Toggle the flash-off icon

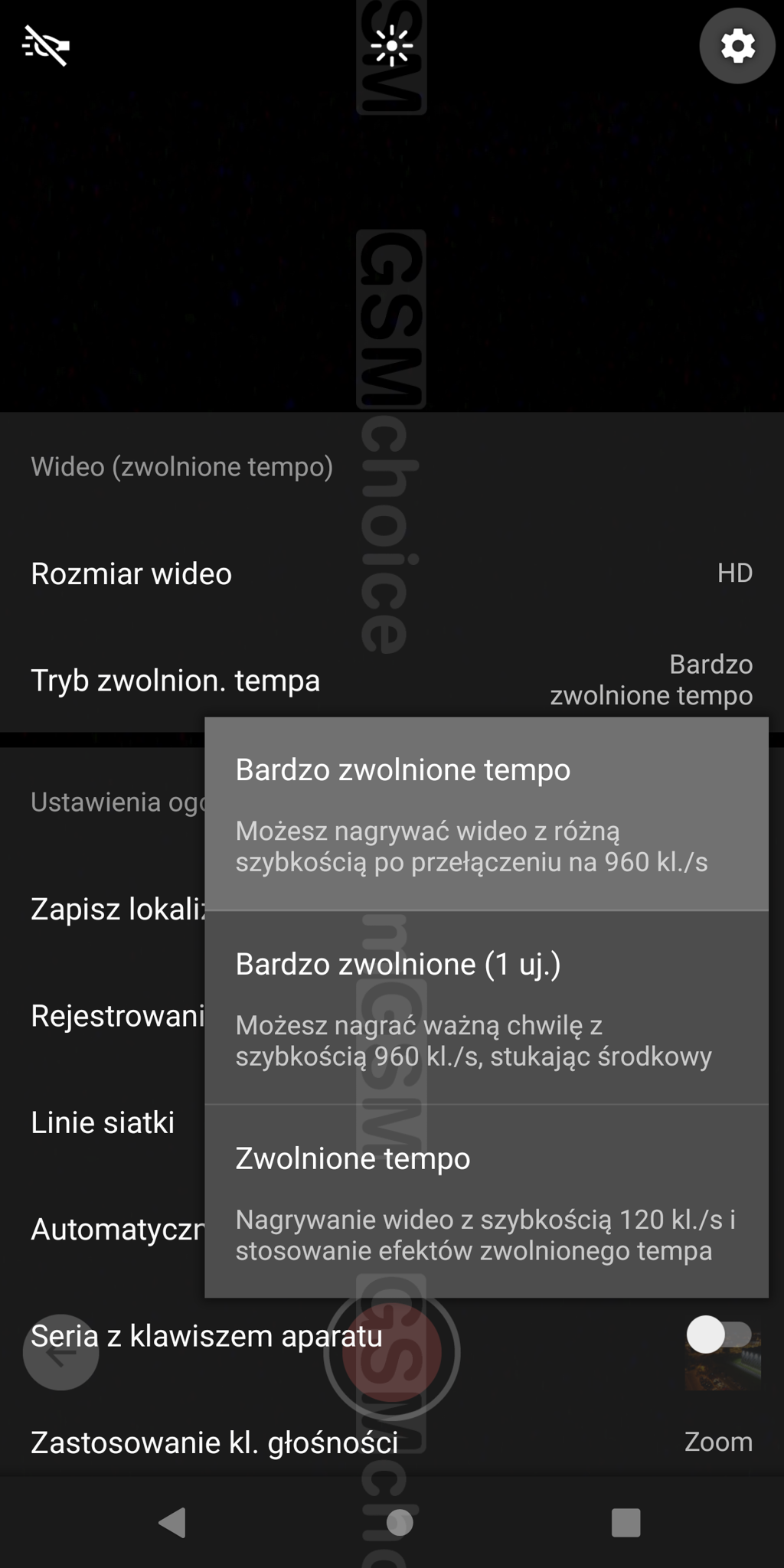[x=46, y=46]
